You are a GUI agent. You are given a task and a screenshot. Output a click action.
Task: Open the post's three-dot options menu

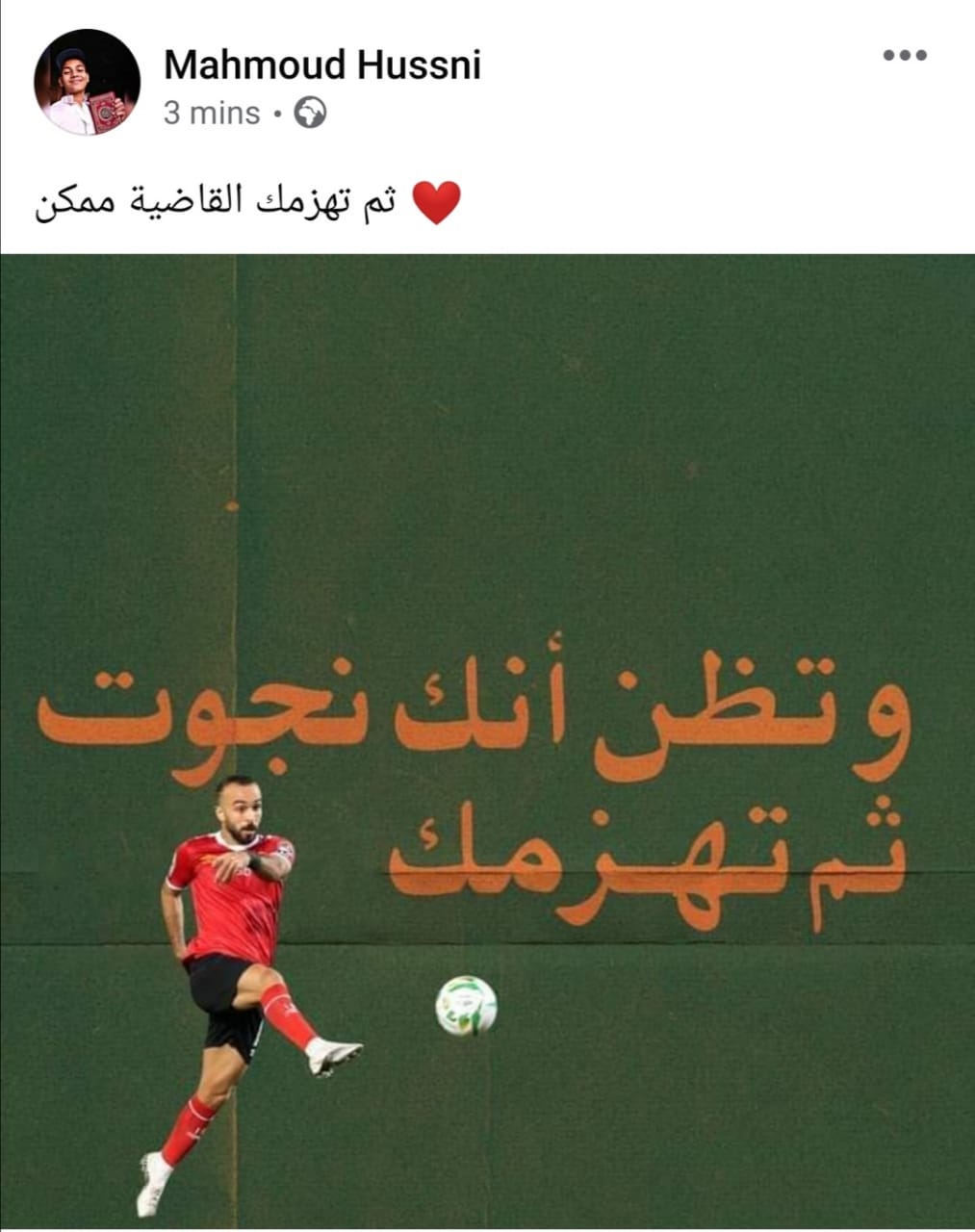(904, 56)
